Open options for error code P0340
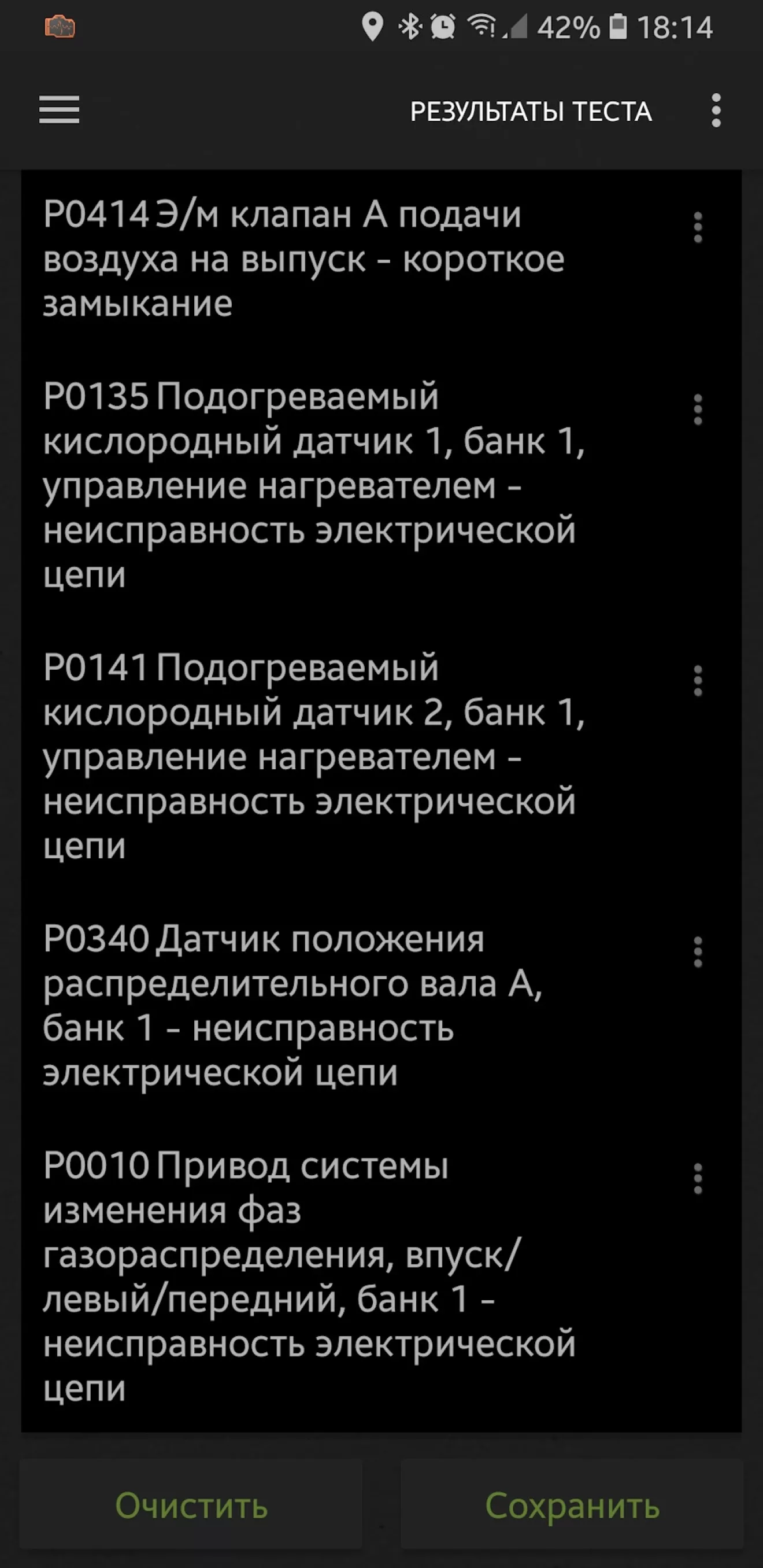763x1568 pixels. point(698,952)
